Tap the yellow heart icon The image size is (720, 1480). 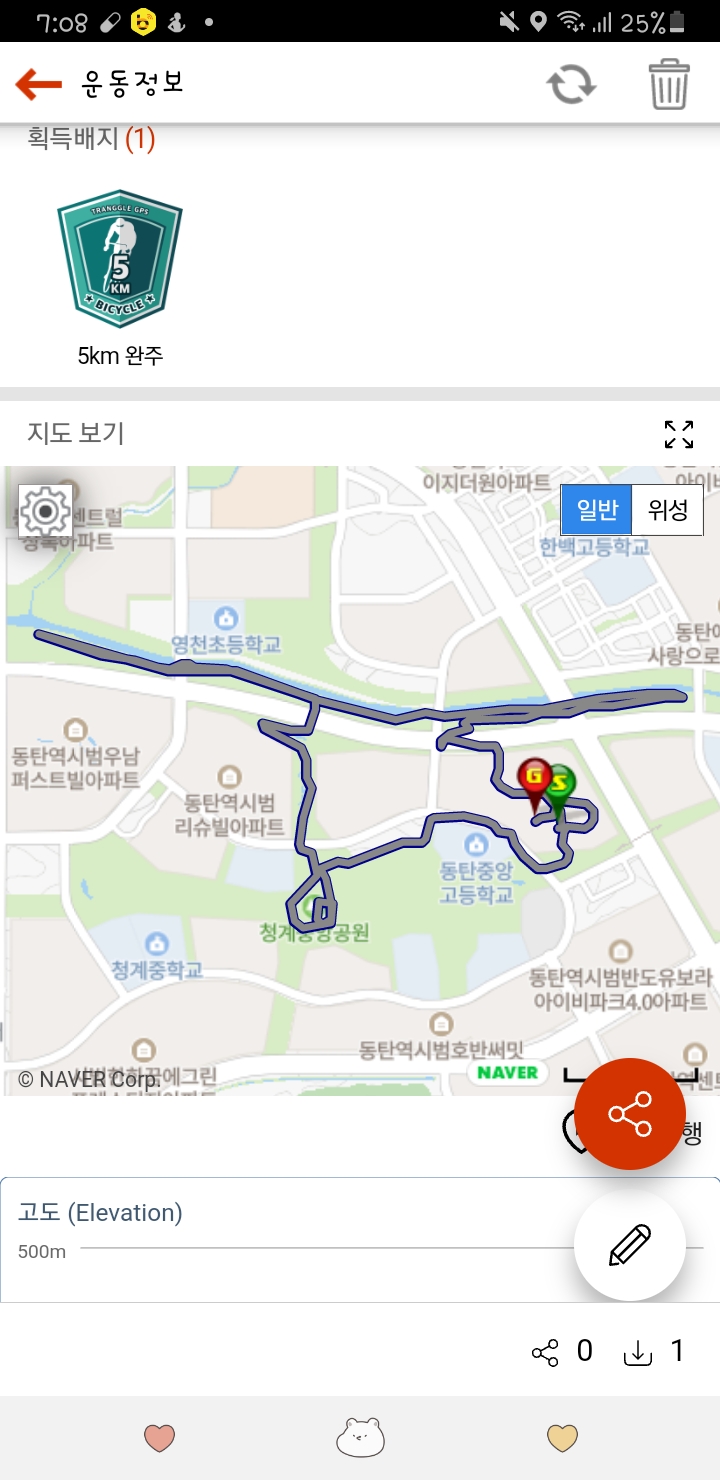click(562, 1438)
